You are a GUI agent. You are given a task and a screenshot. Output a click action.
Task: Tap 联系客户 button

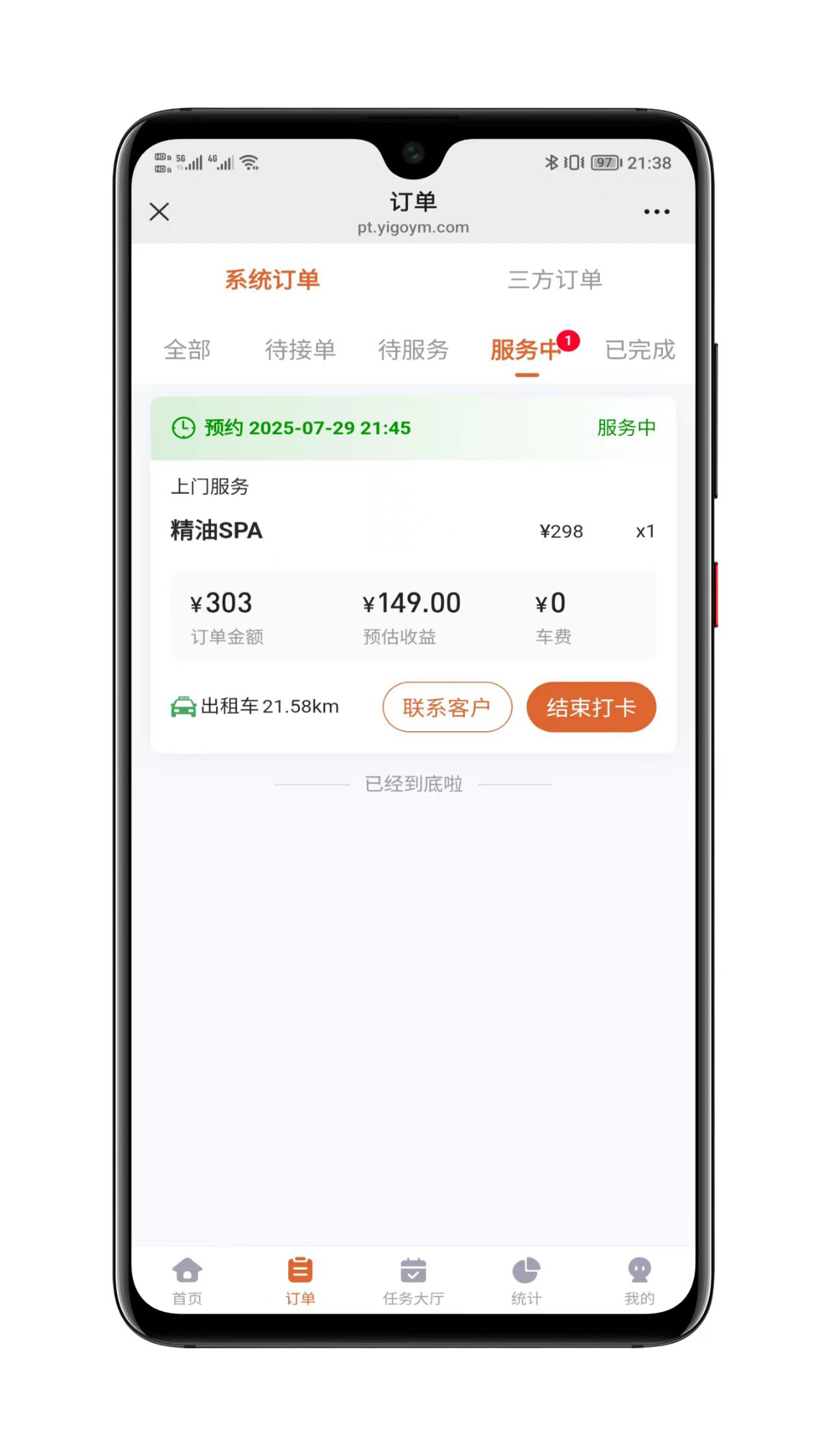point(447,707)
